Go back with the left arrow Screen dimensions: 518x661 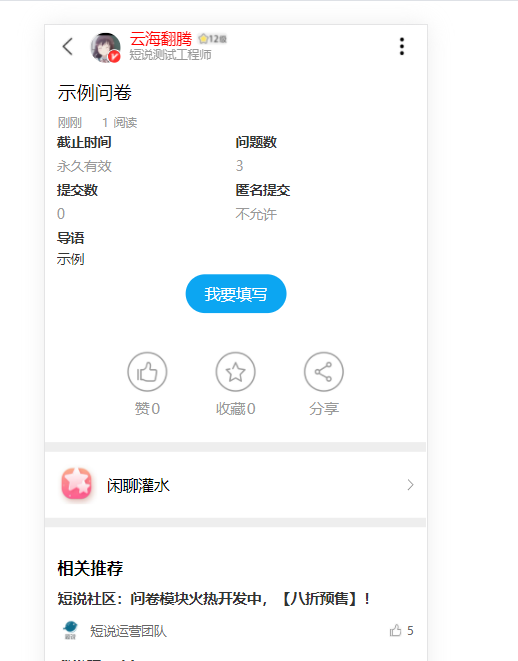pos(67,46)
